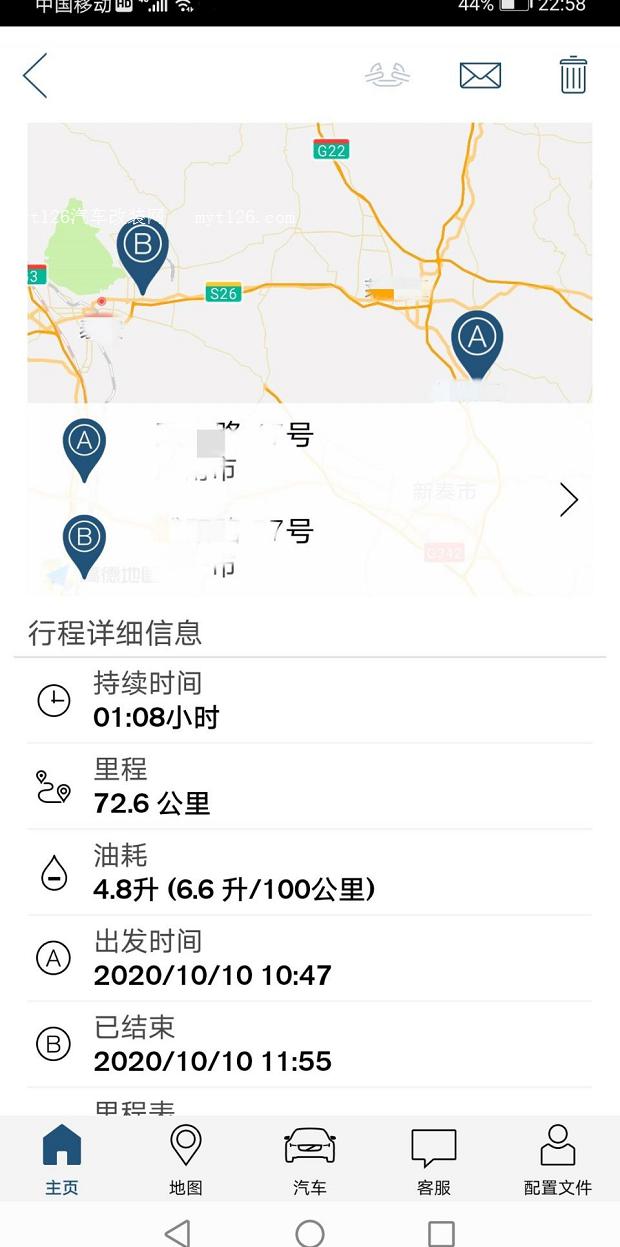Tap the system back triangle button

point(177,1233)
